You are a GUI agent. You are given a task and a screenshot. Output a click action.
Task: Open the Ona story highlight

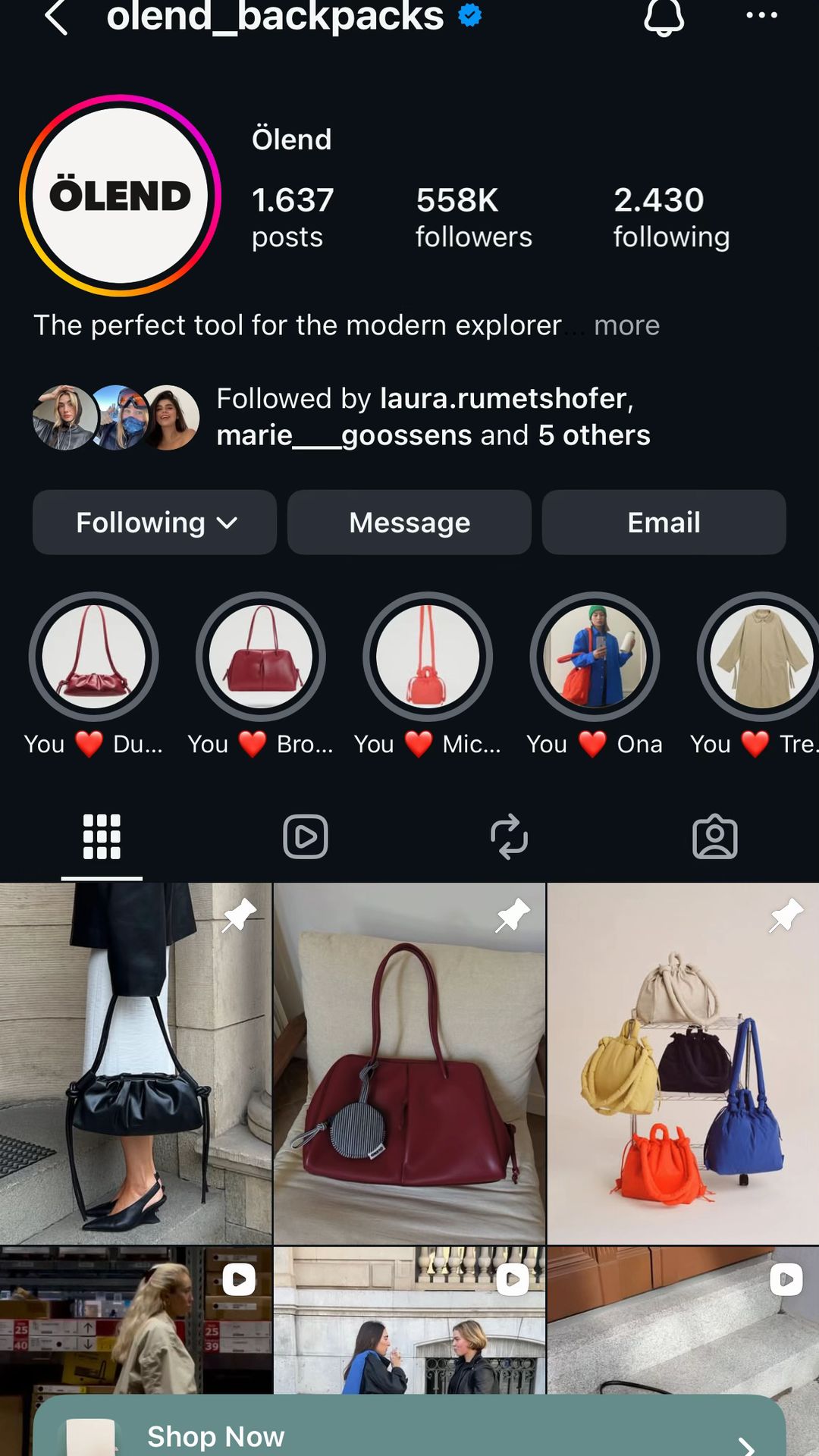point(595,657)
